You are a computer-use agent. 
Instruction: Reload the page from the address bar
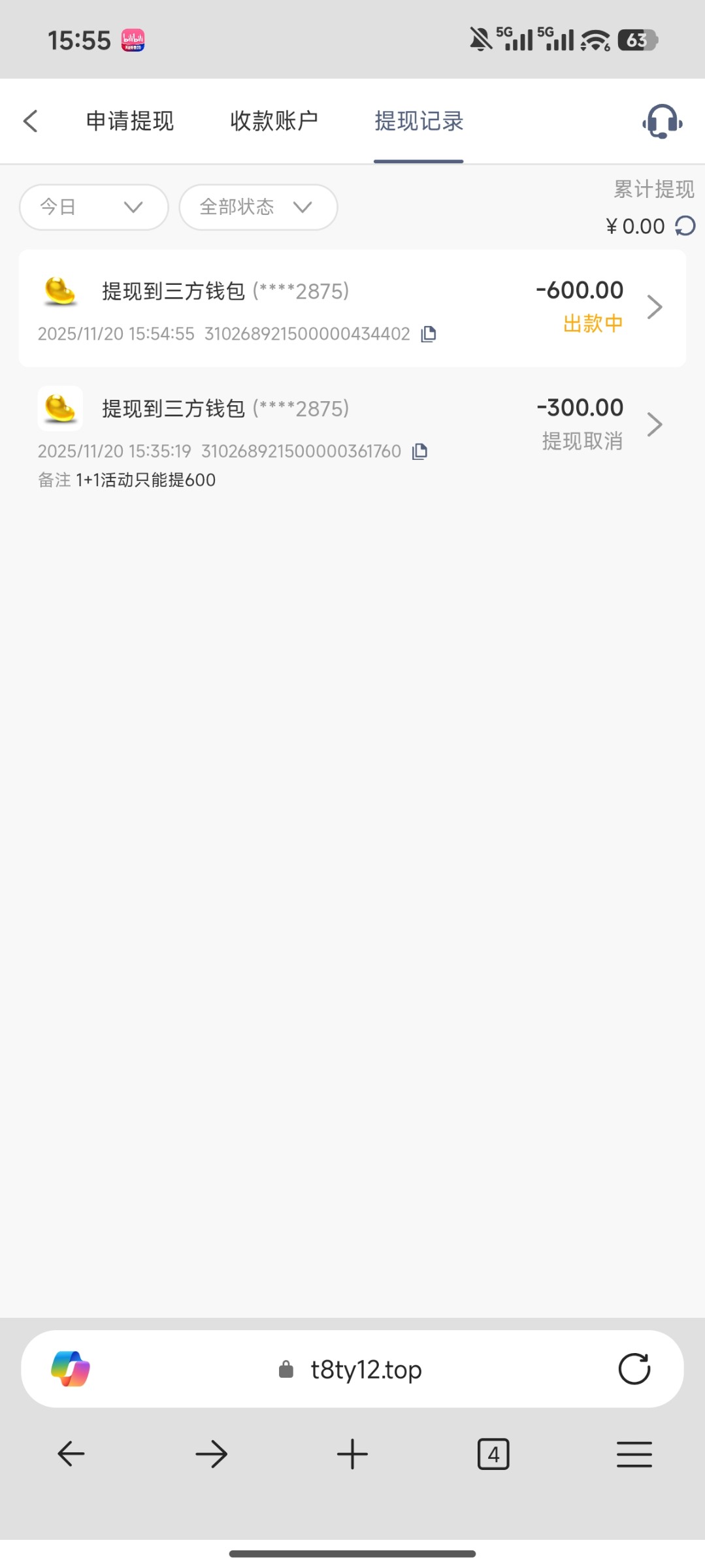point(634,1369)
